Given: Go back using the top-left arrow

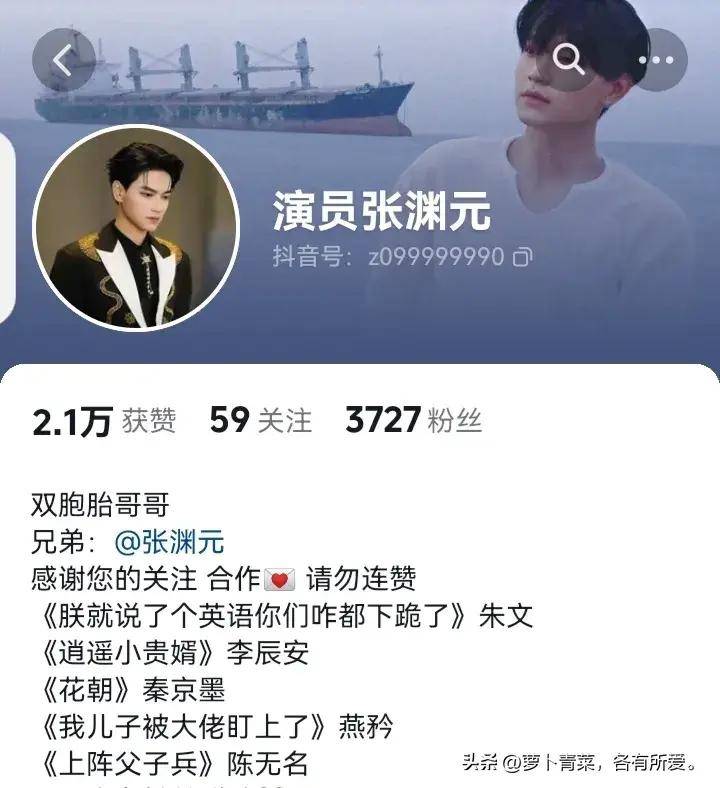Looking at the screenshot, I should click(x=63, y=60).
